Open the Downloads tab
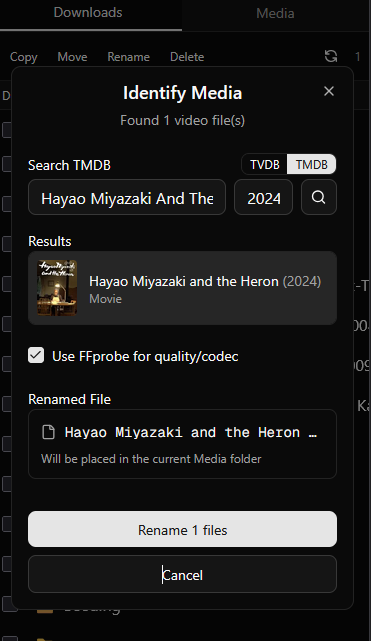371x641 pixels. tap(88, 13)
